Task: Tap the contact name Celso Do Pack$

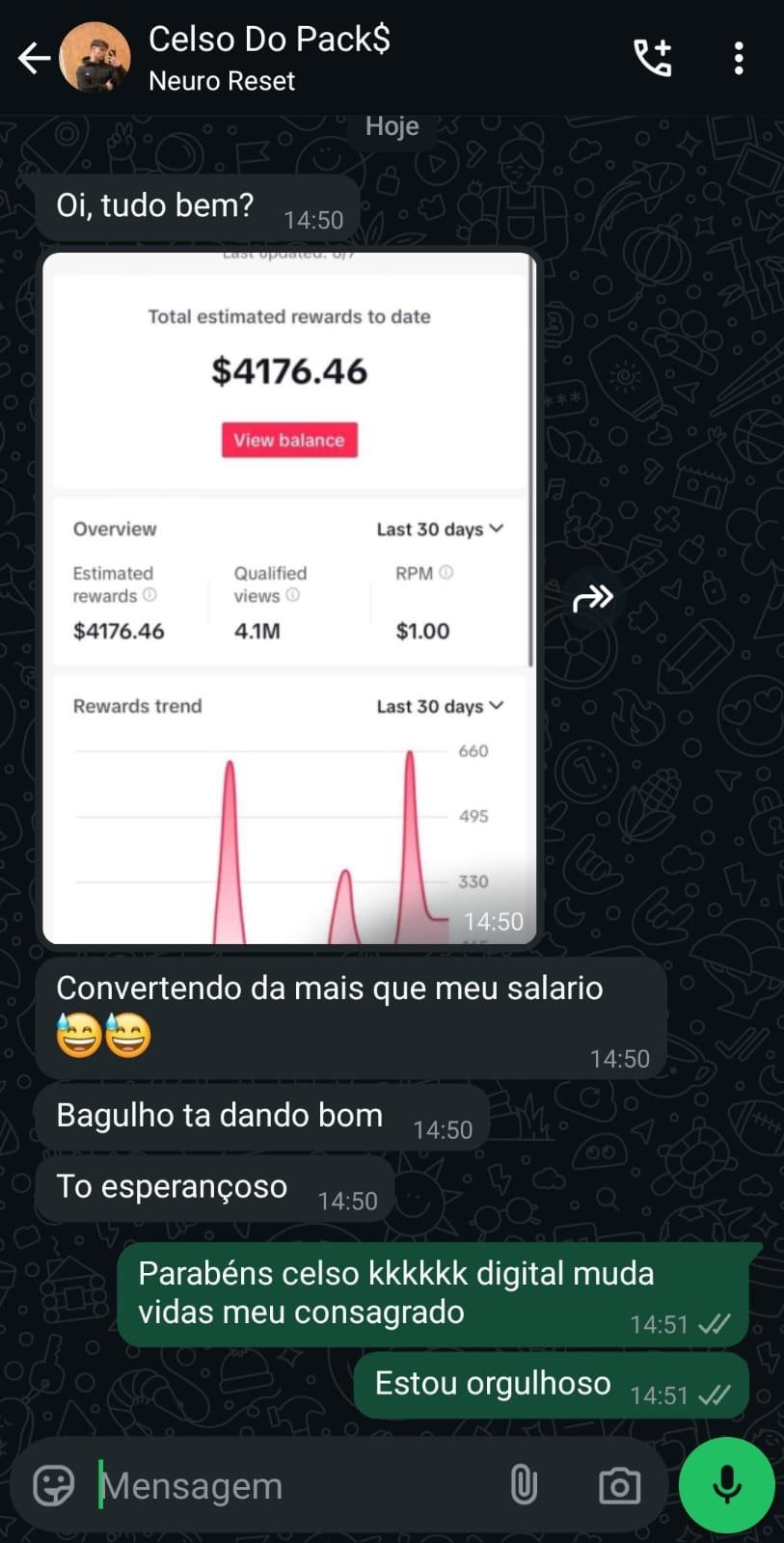Action: point(270,40)
